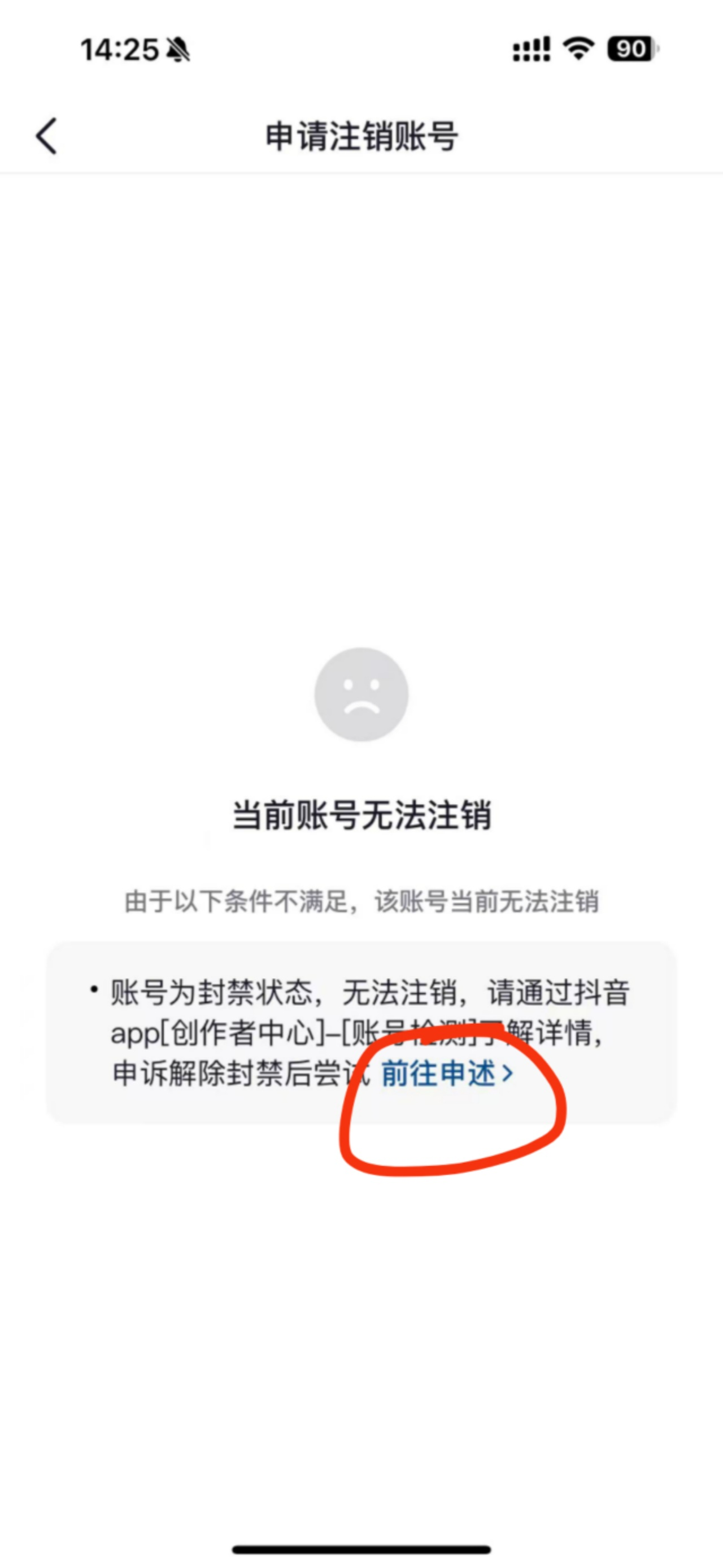Open the 前往申述 appeal link
The width and height of the screenshot is (723, 1568).
click(x=447, y=1073)
